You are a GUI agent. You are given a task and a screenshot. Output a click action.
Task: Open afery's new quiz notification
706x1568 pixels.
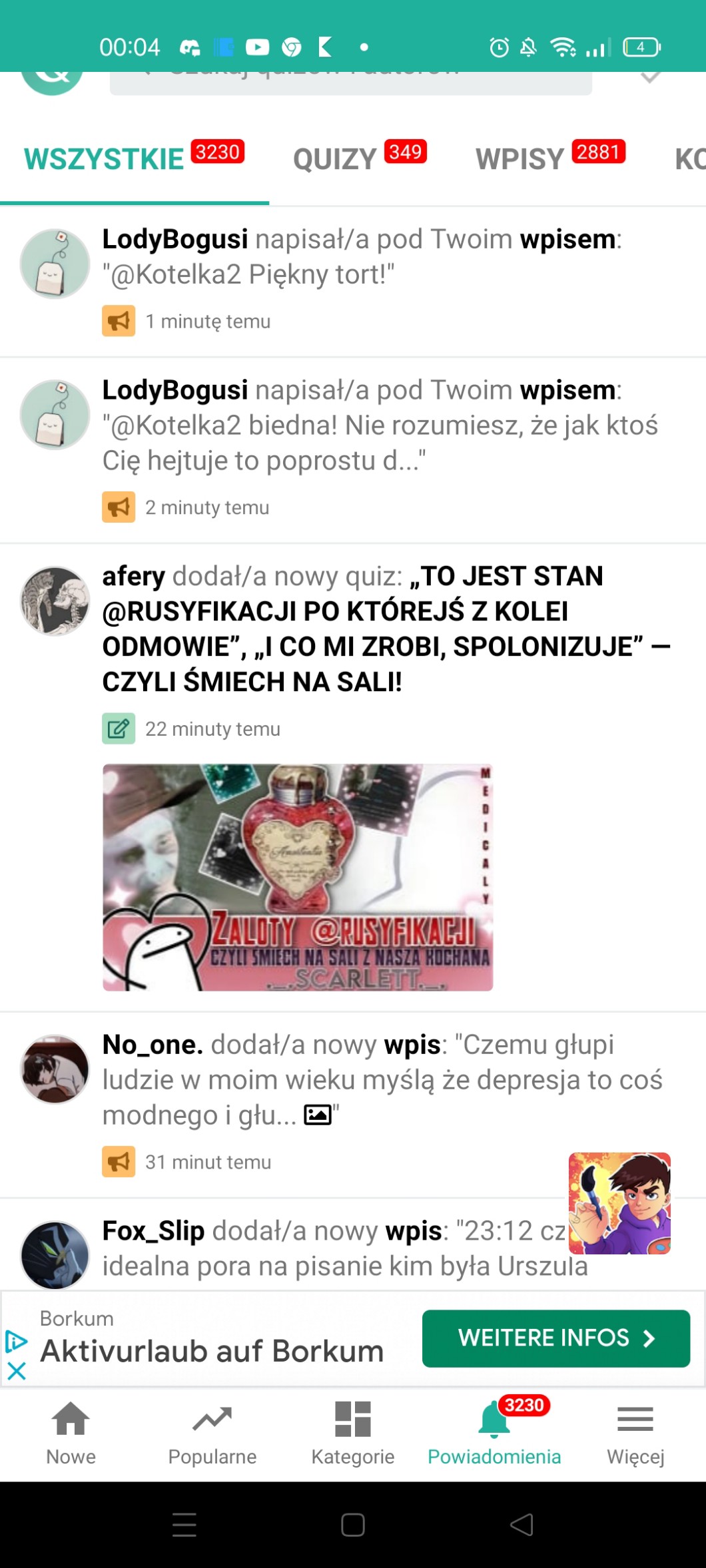click(x=385, y=629)
